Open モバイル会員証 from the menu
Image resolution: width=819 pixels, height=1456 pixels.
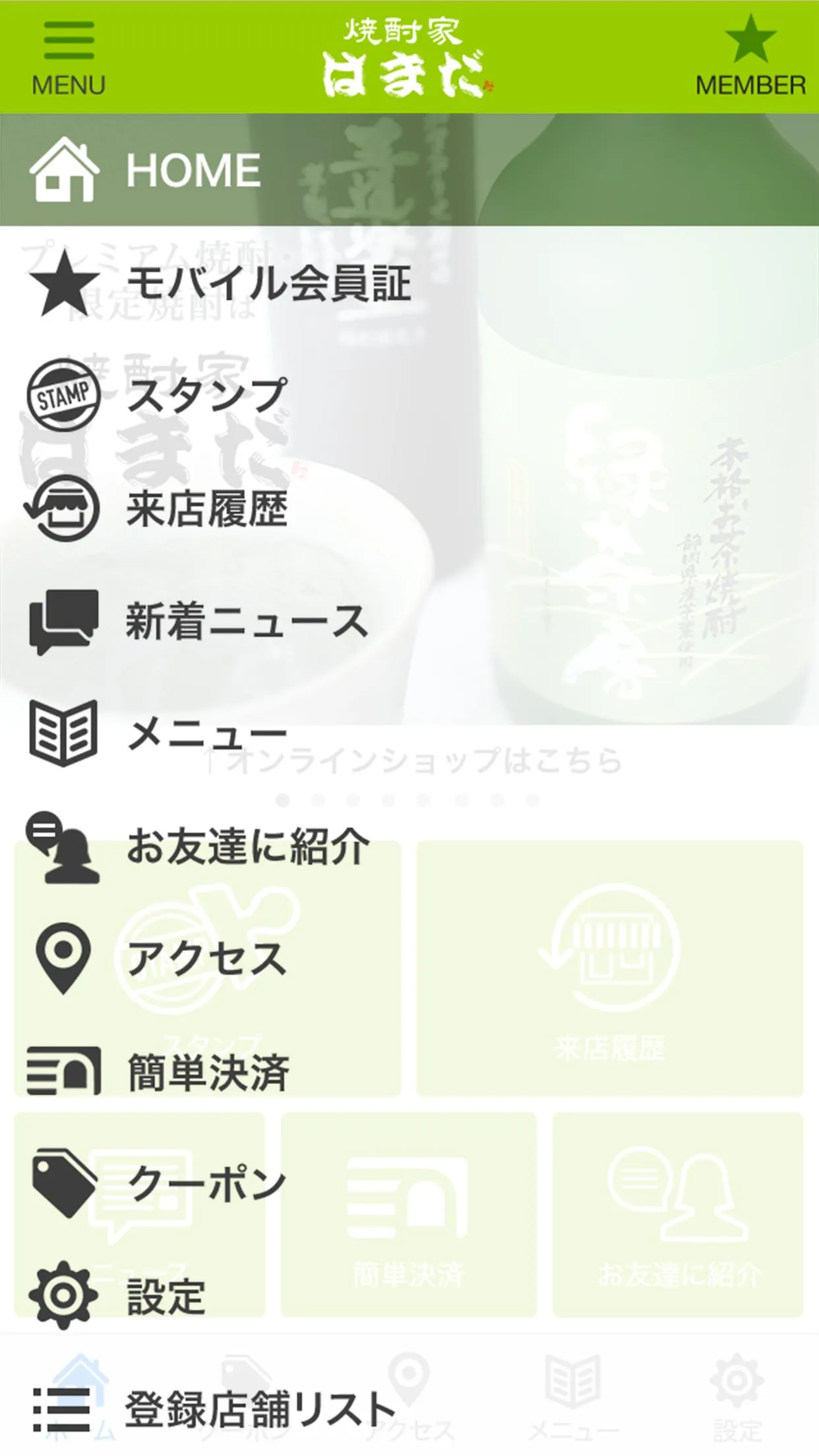tap(409, 283)
